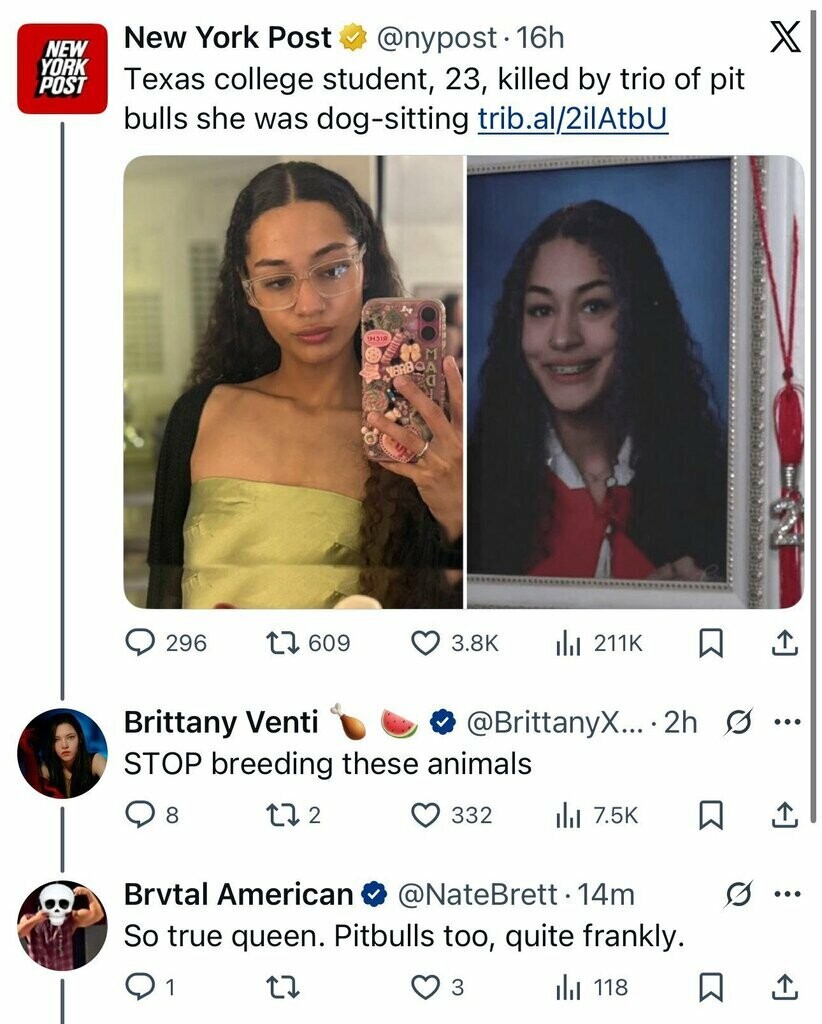
Task: Open the mirror selfie photo in the post
Action: click(x=293, y=381)
